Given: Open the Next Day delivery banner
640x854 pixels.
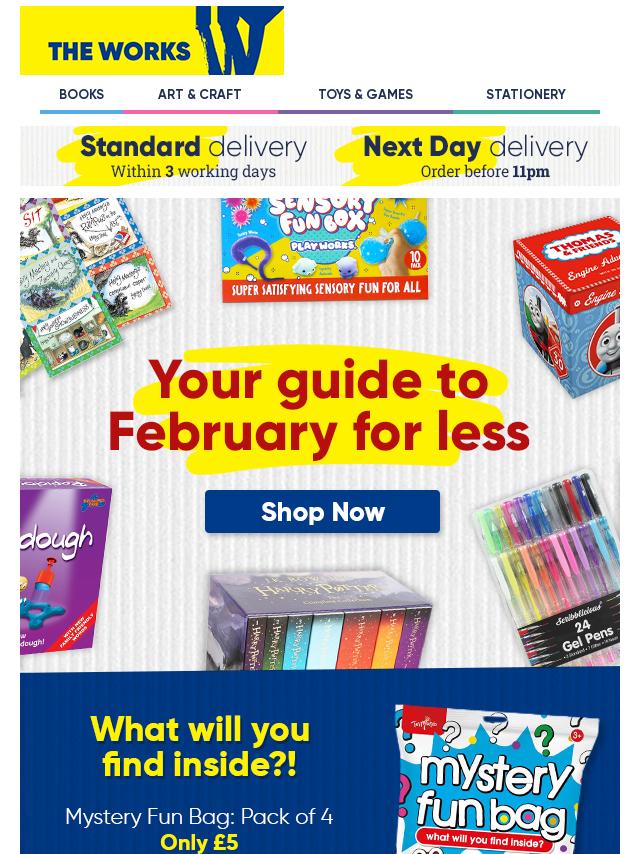Looking at the screenshot, I should click(475, 157).
